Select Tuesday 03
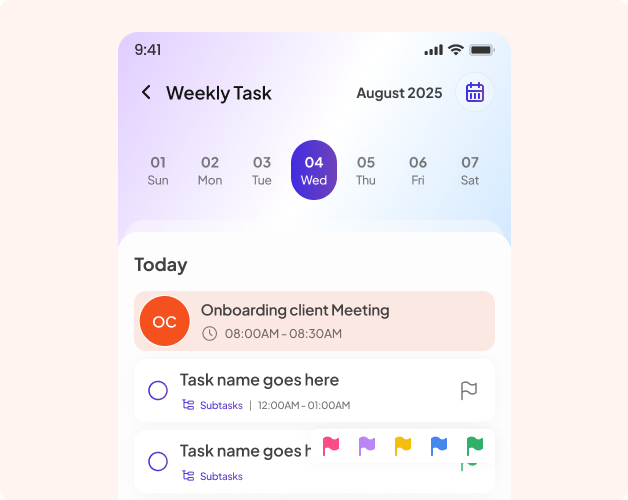 (262, 170)
